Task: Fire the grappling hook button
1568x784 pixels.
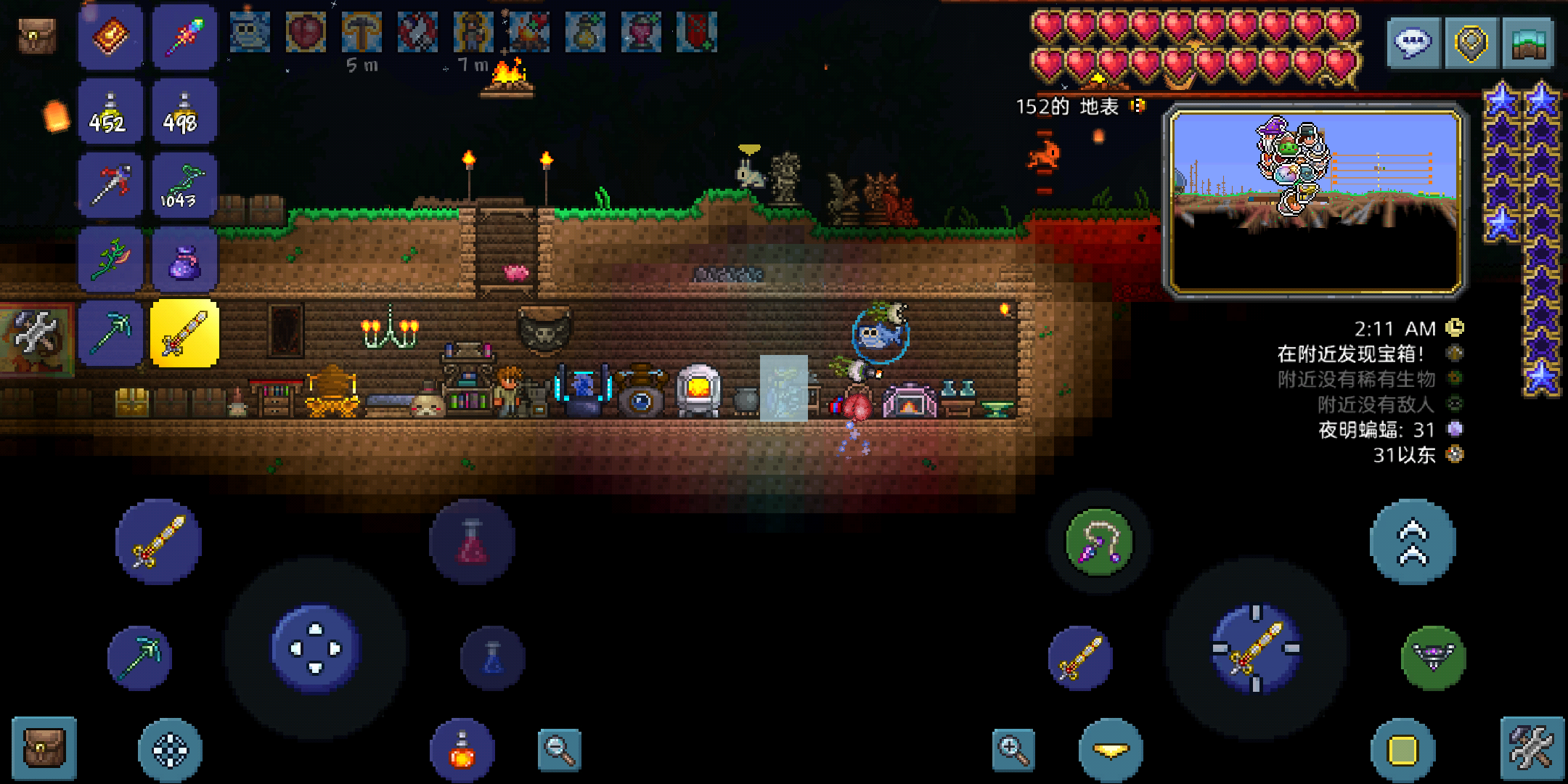Action: 1098,542
